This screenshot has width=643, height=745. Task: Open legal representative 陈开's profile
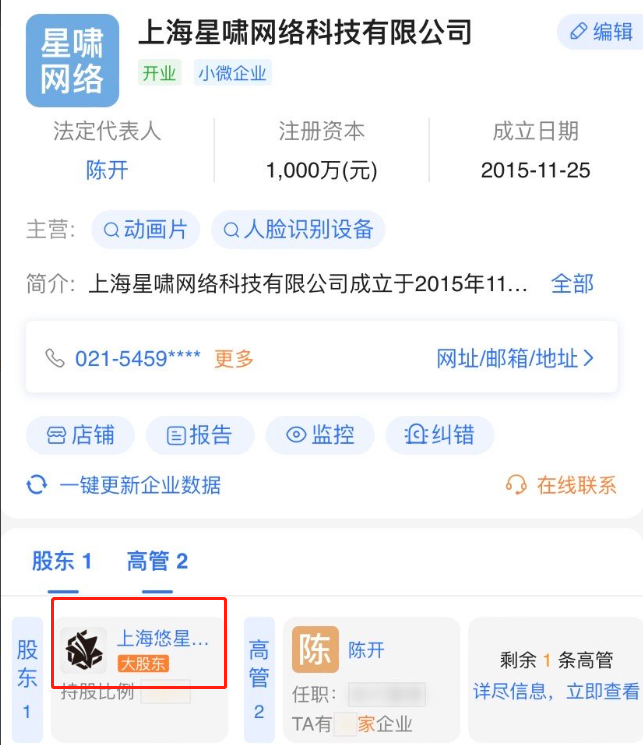pyautogui.click(x=107, y=170)
